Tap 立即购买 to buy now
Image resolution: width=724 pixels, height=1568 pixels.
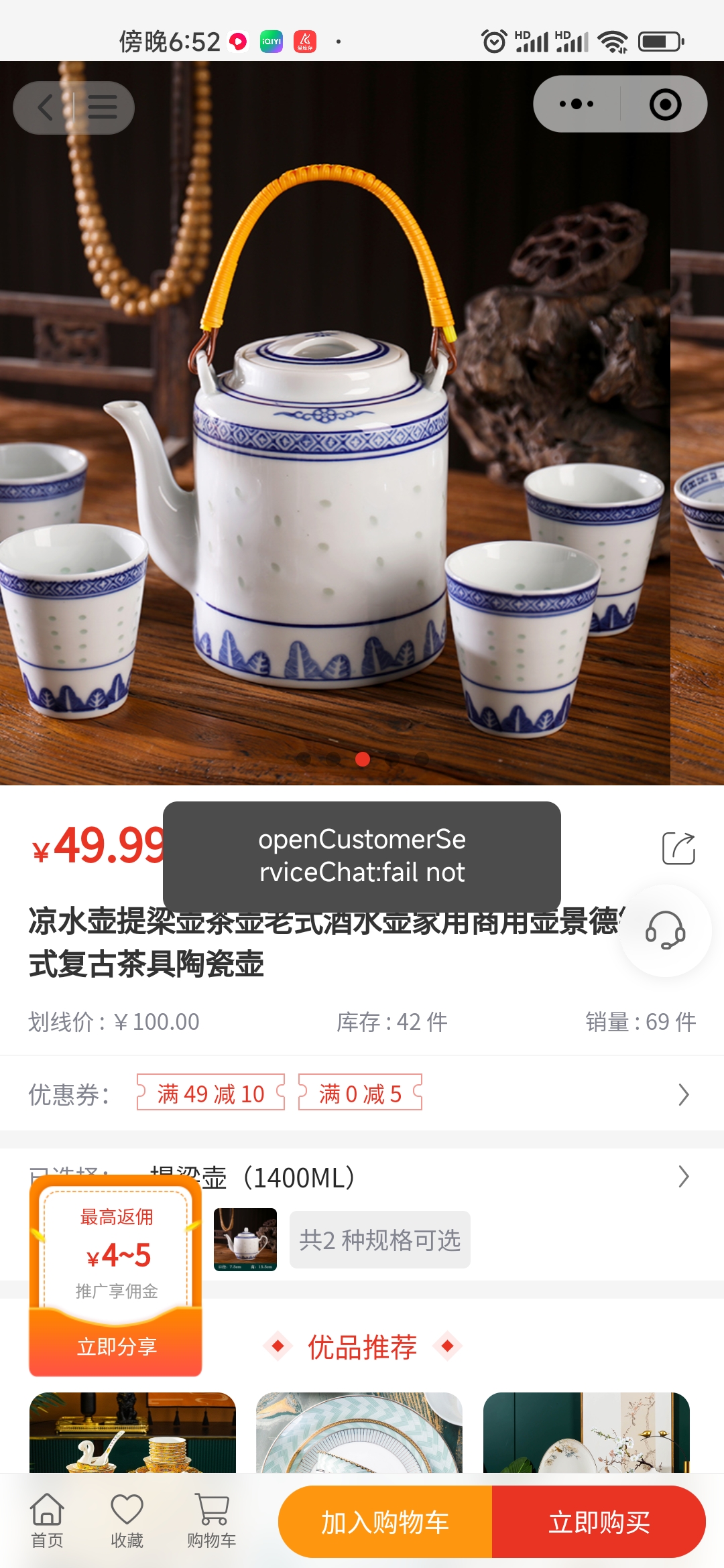[x=599, y=1522]
